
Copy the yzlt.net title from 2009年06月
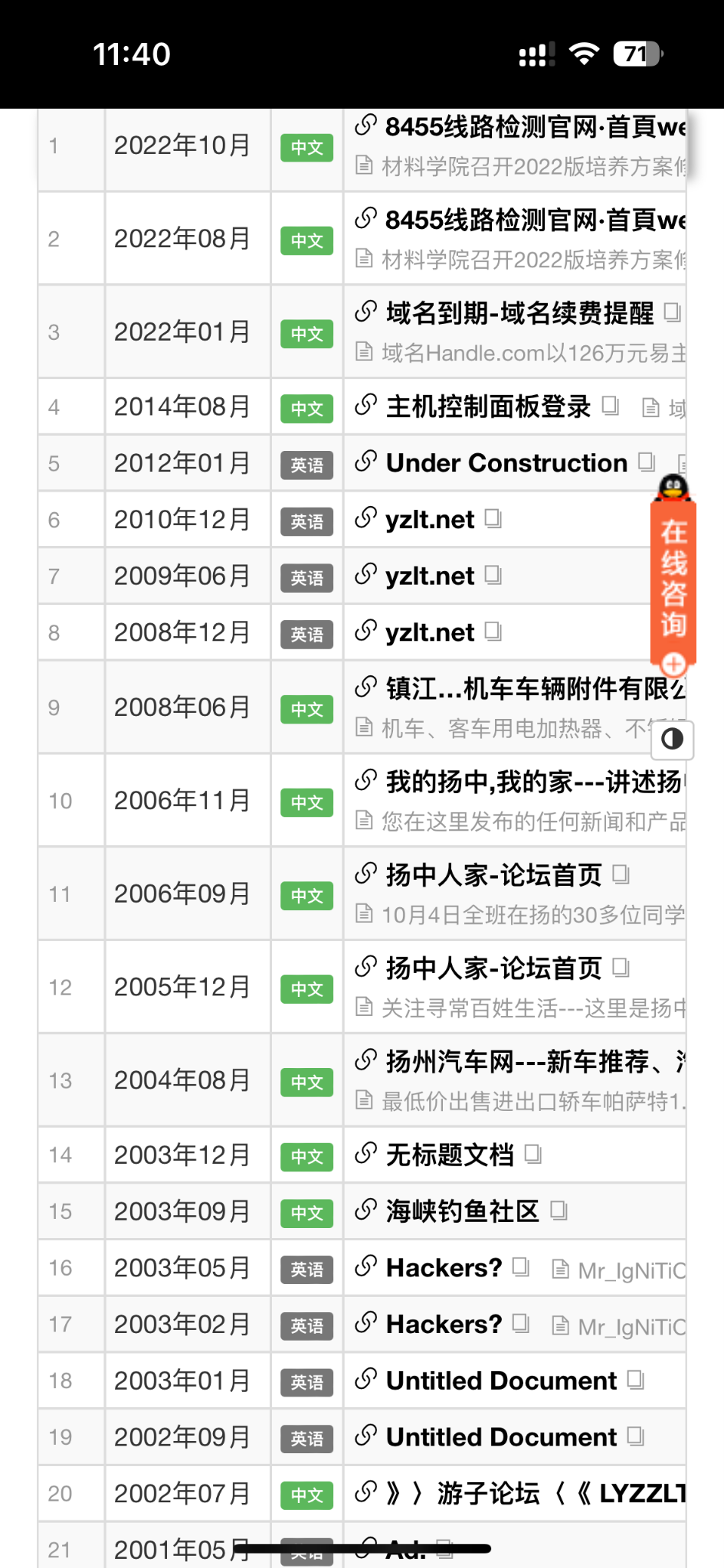[493, 575]
